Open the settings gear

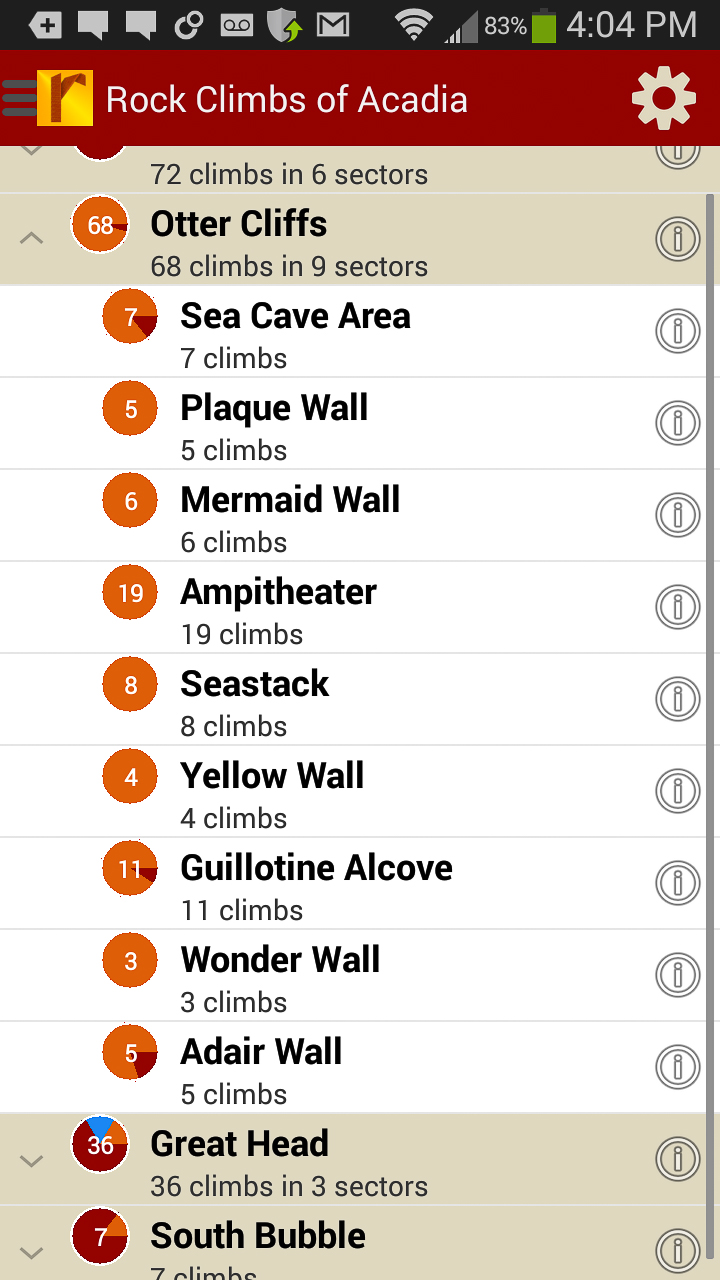[663, 98]
